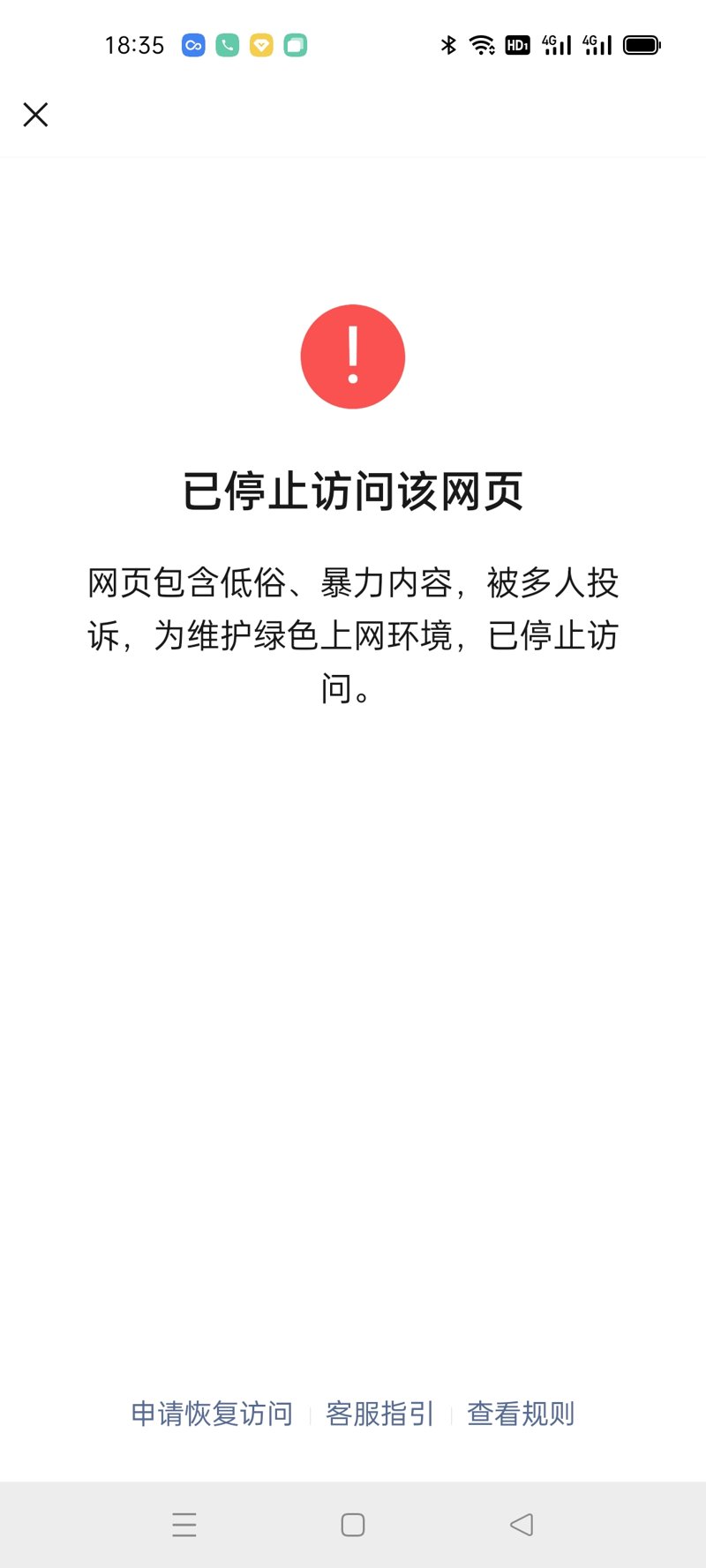
Task: Go back using the system back button
Action: (x=522, y=1525)
